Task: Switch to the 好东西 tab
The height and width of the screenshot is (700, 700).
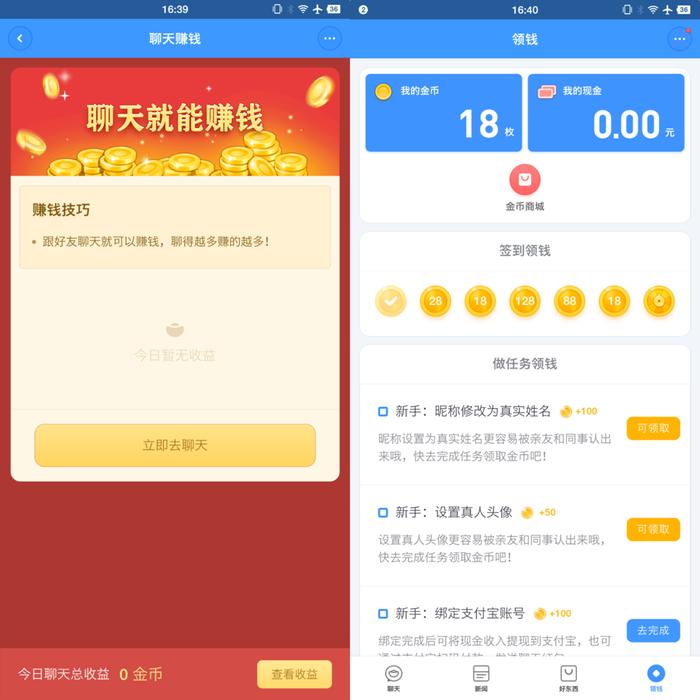Action: tap(568, 678)
